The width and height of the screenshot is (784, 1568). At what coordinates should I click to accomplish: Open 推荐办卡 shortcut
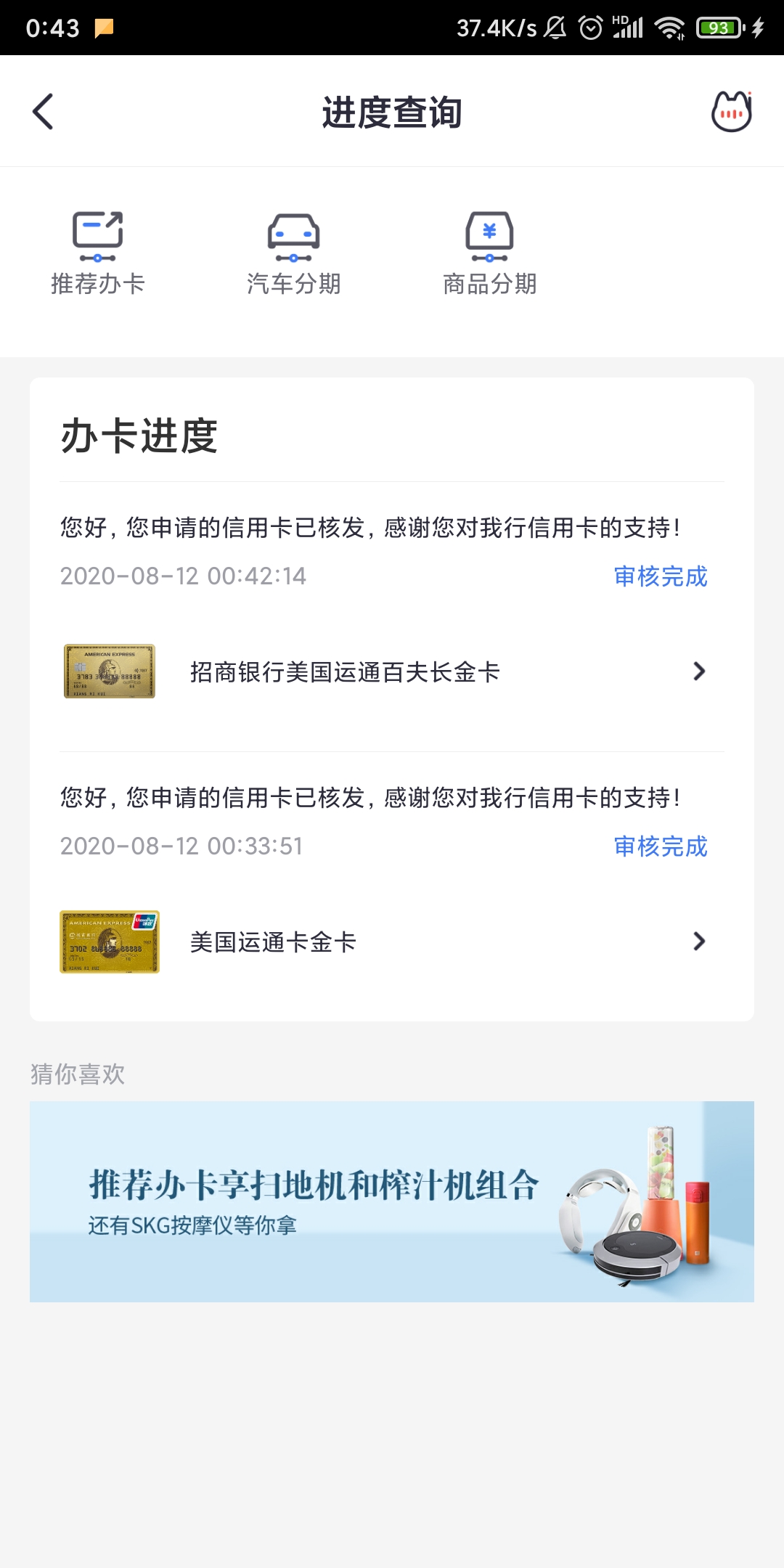98,253
